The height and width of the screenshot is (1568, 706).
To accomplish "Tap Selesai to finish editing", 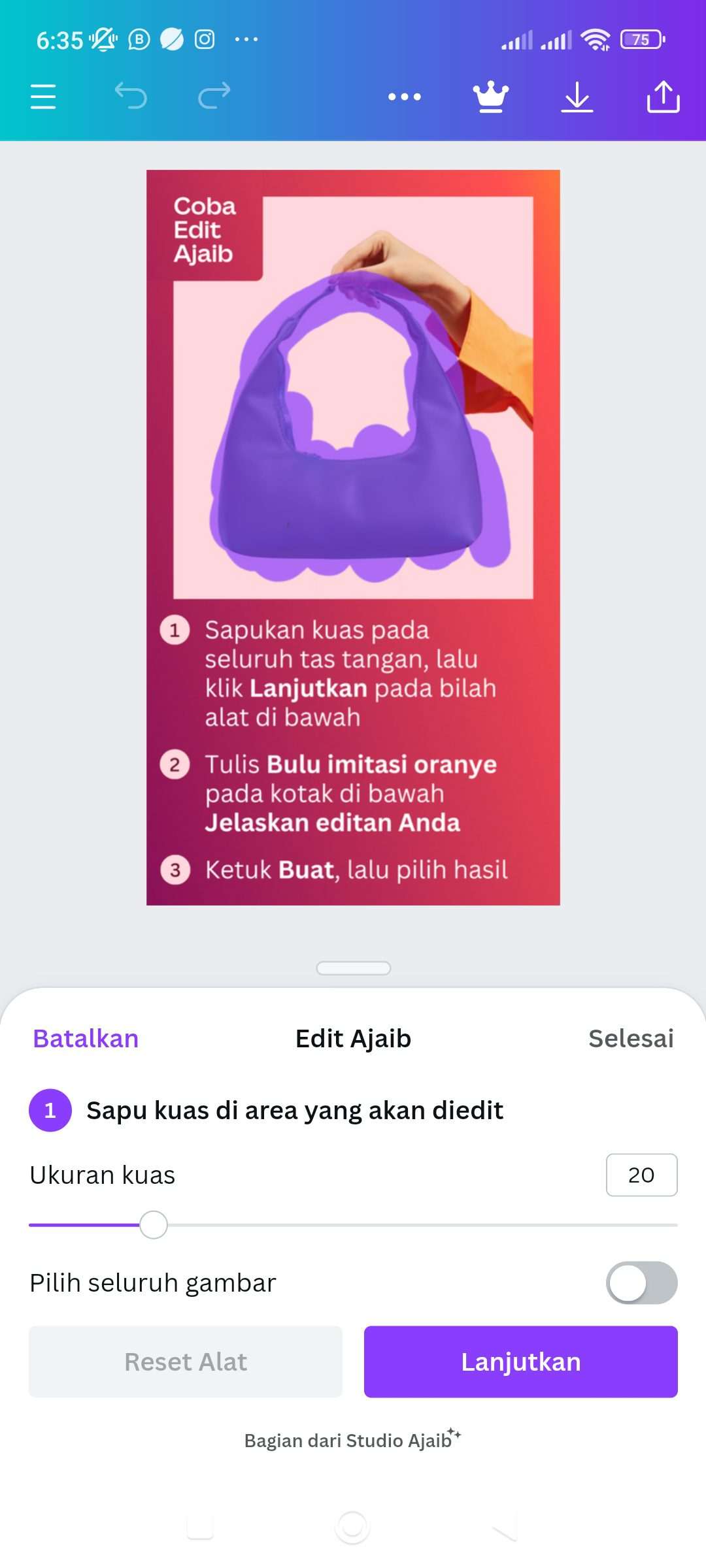I will click(631, 1039).
